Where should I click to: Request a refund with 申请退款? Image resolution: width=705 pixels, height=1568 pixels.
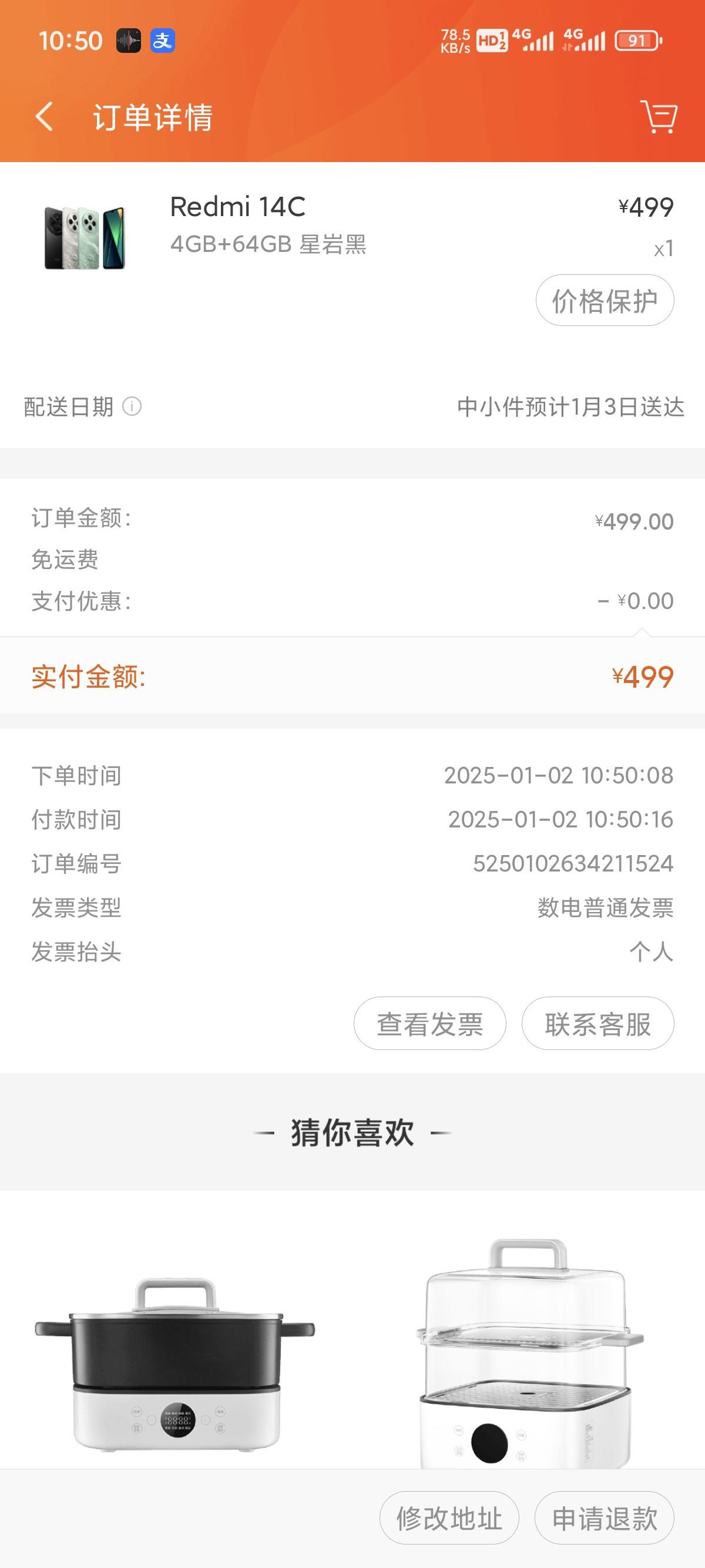(605, 1518)
